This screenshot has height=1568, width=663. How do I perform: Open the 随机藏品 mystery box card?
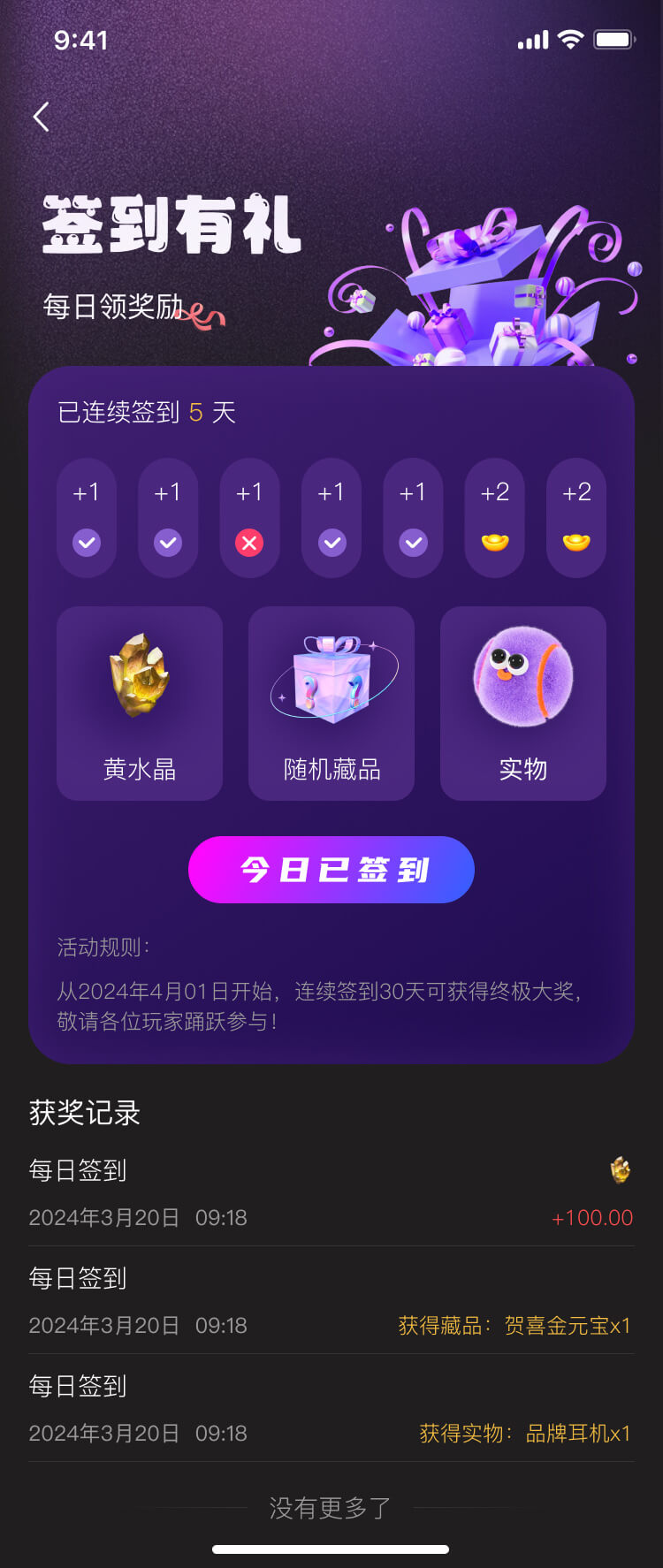(331, 704)
